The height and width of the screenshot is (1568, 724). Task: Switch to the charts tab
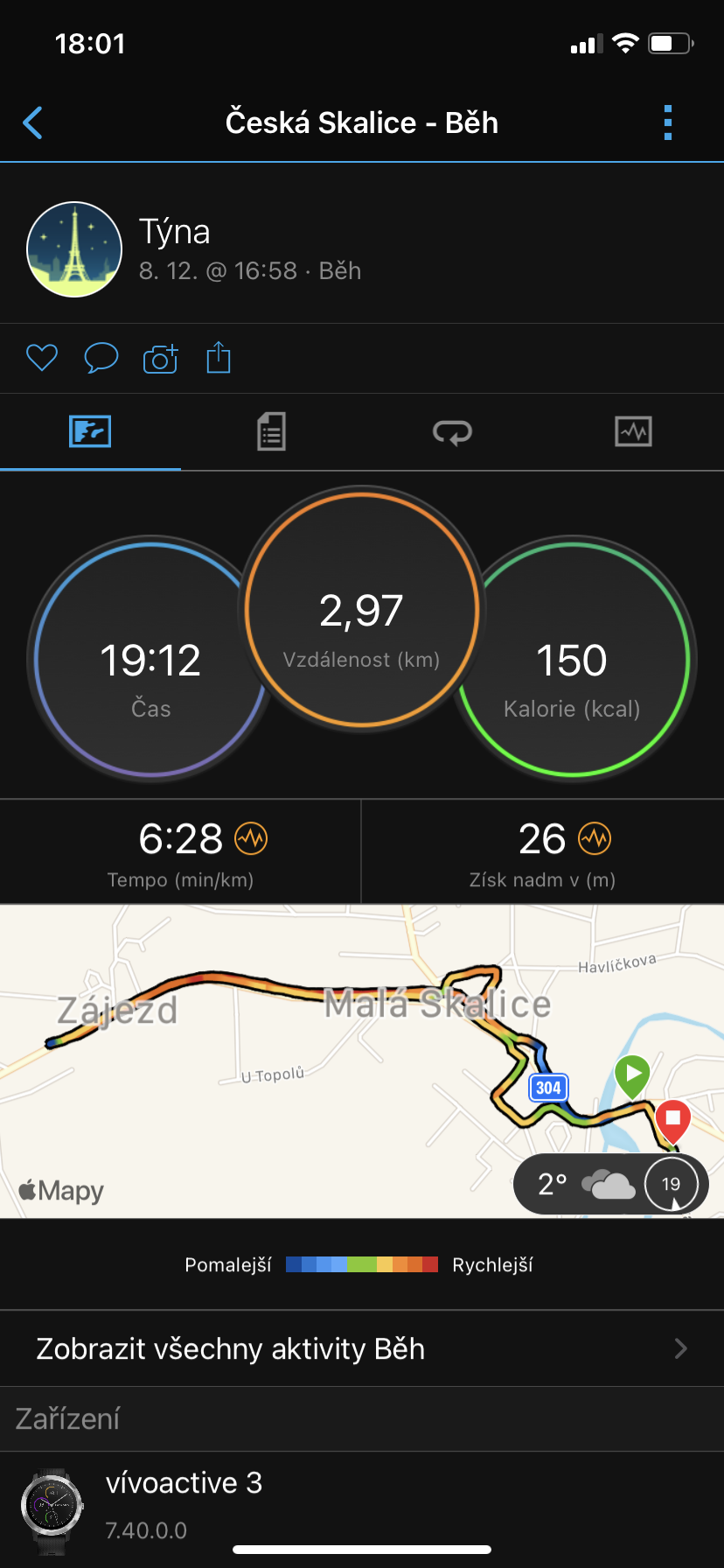[x=633, y=431]
